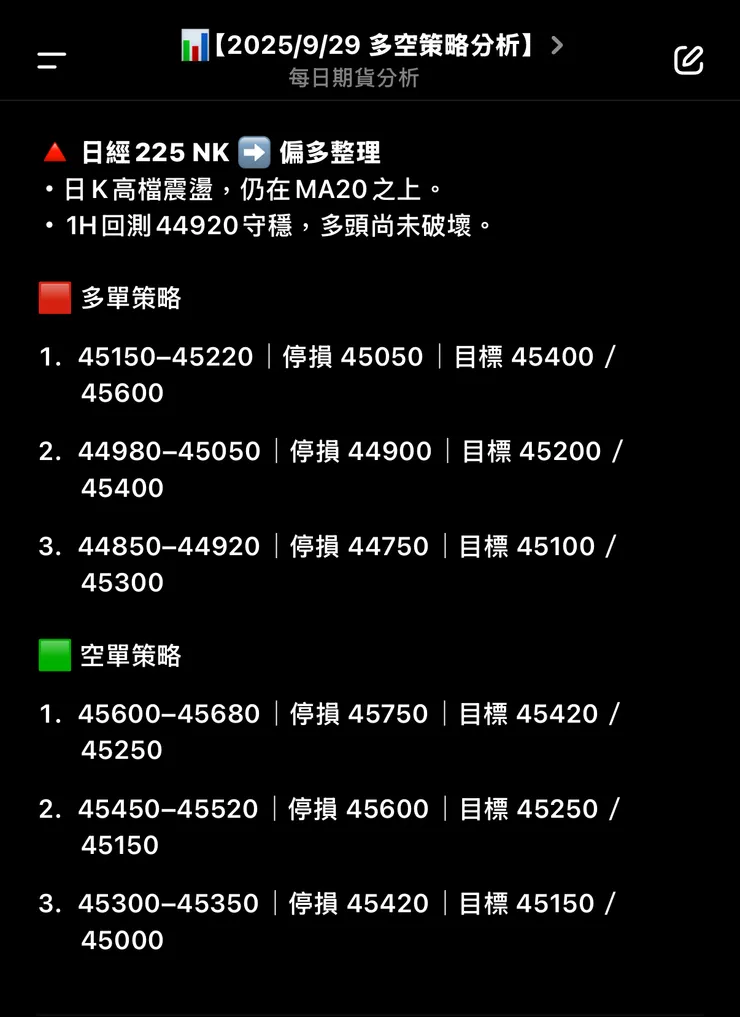Select the 多單策略 section label

point(128,297)
